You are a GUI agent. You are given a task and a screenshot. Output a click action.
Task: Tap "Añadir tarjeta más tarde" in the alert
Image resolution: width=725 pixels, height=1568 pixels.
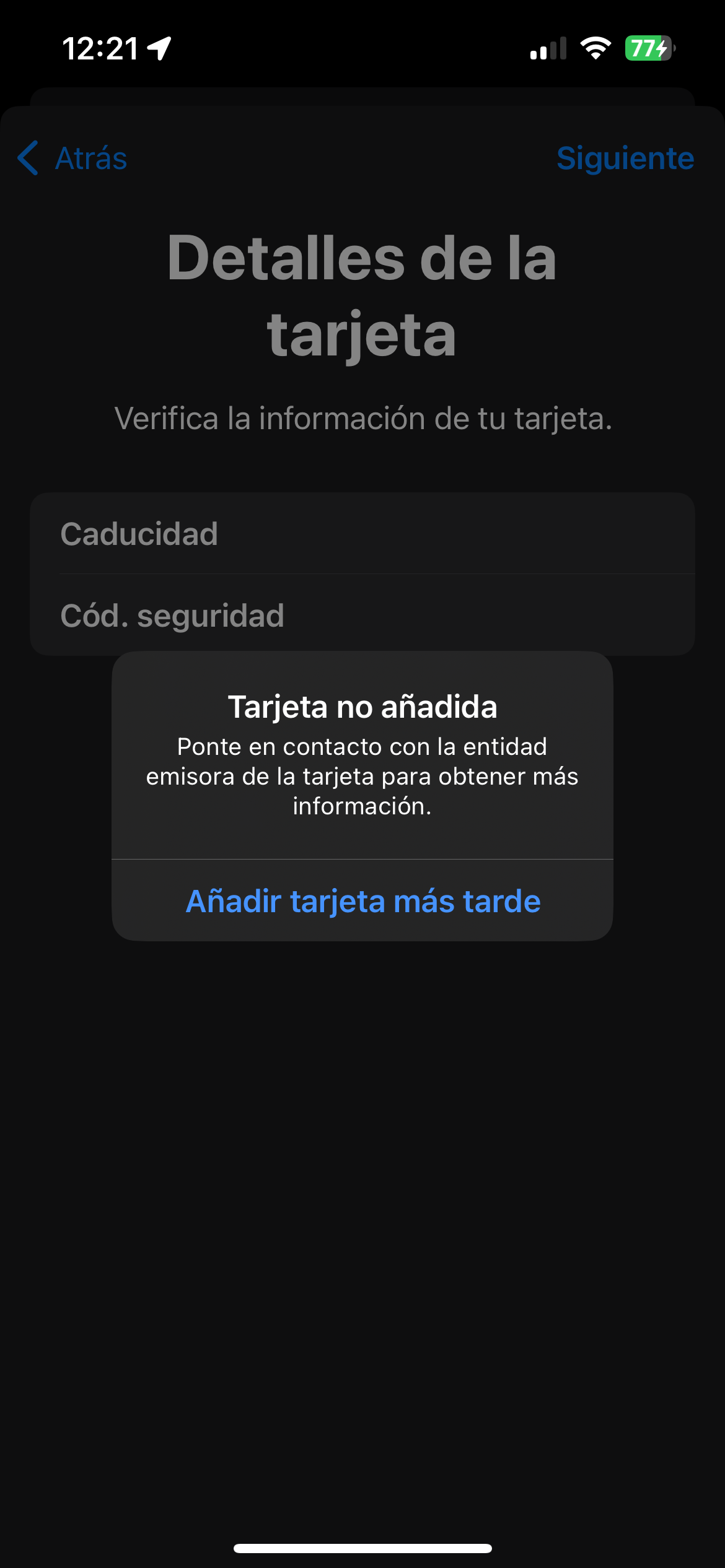[362, 901]
